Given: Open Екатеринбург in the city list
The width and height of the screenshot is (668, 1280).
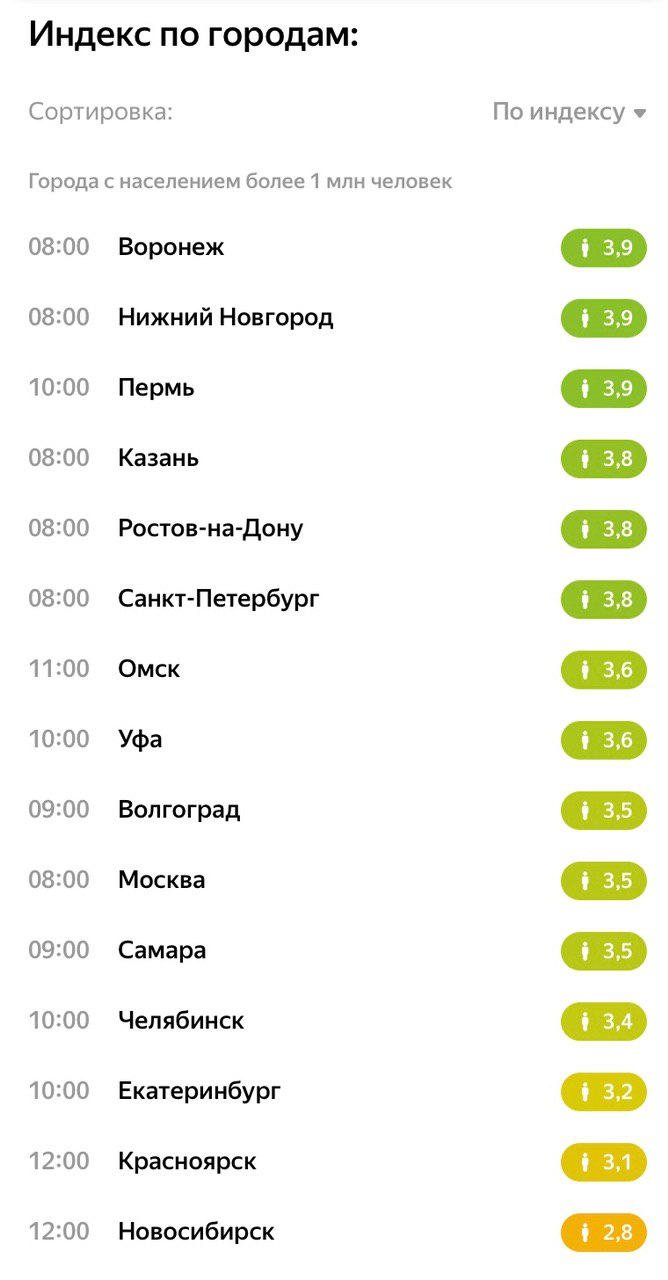Looking at the screenshot, I should point(199,1090).
